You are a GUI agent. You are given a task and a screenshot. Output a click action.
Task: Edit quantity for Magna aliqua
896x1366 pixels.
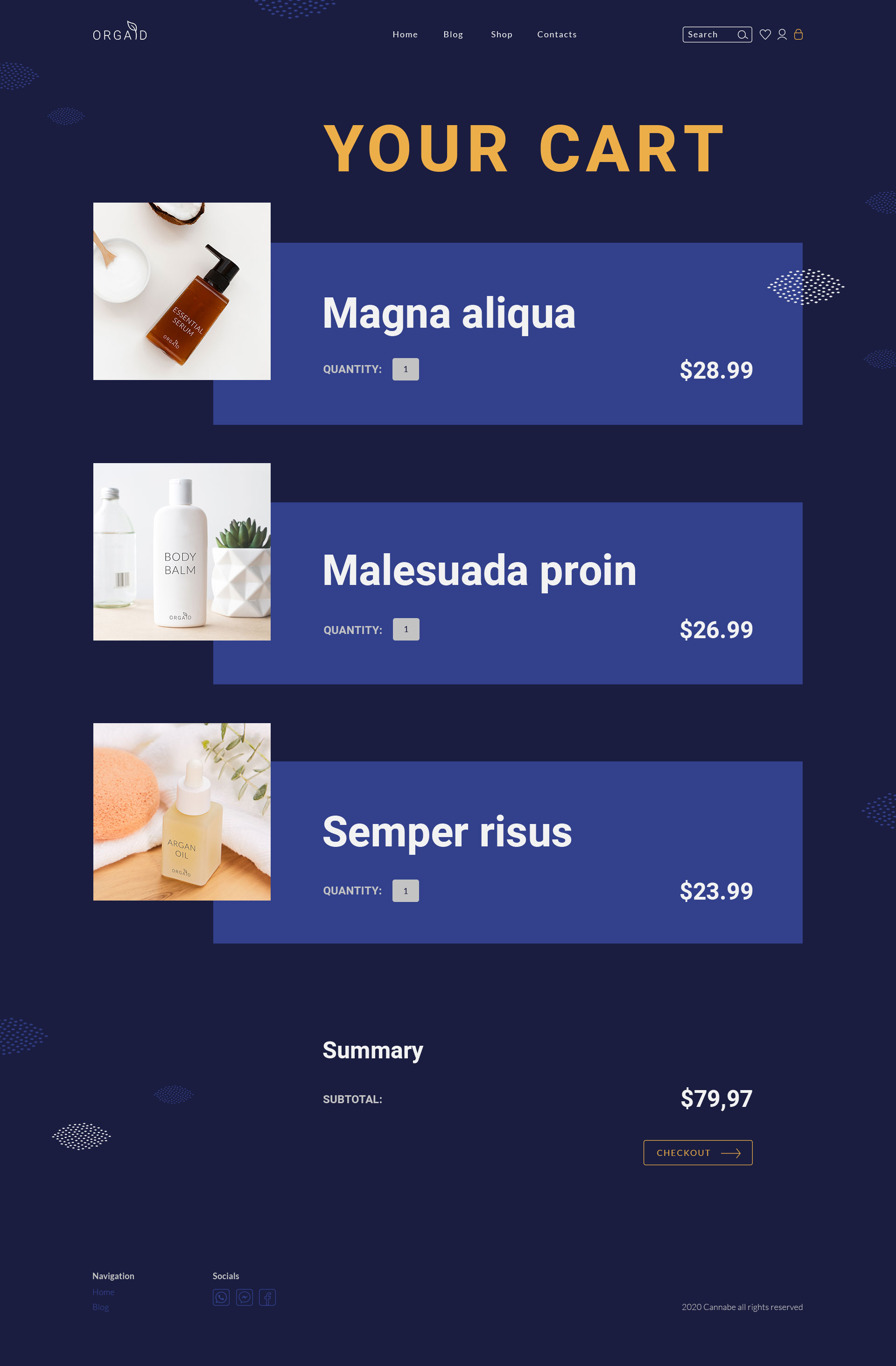406,369
